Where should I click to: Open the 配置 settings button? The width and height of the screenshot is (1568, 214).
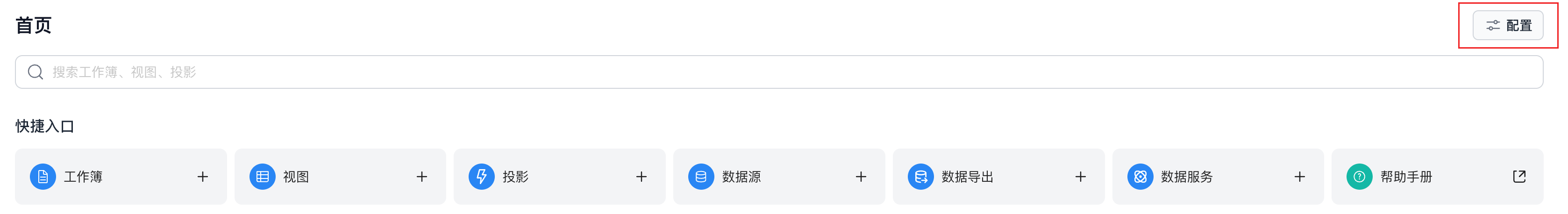coord(1507,26)
